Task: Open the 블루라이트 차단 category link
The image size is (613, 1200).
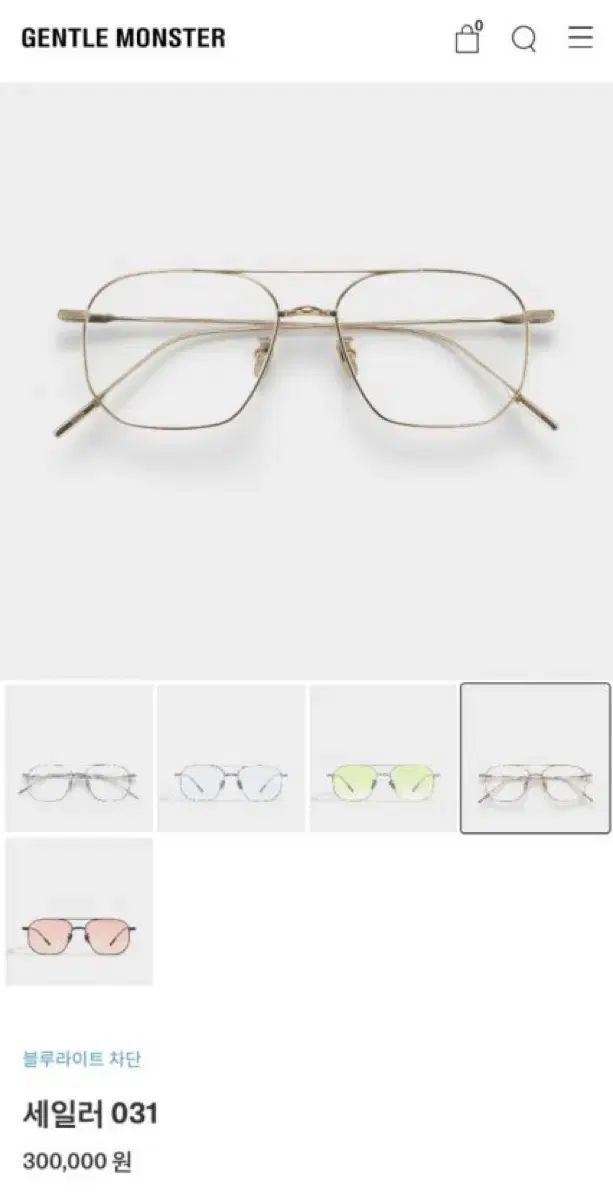Action: pyautogui.click(x=82, y=1059)
